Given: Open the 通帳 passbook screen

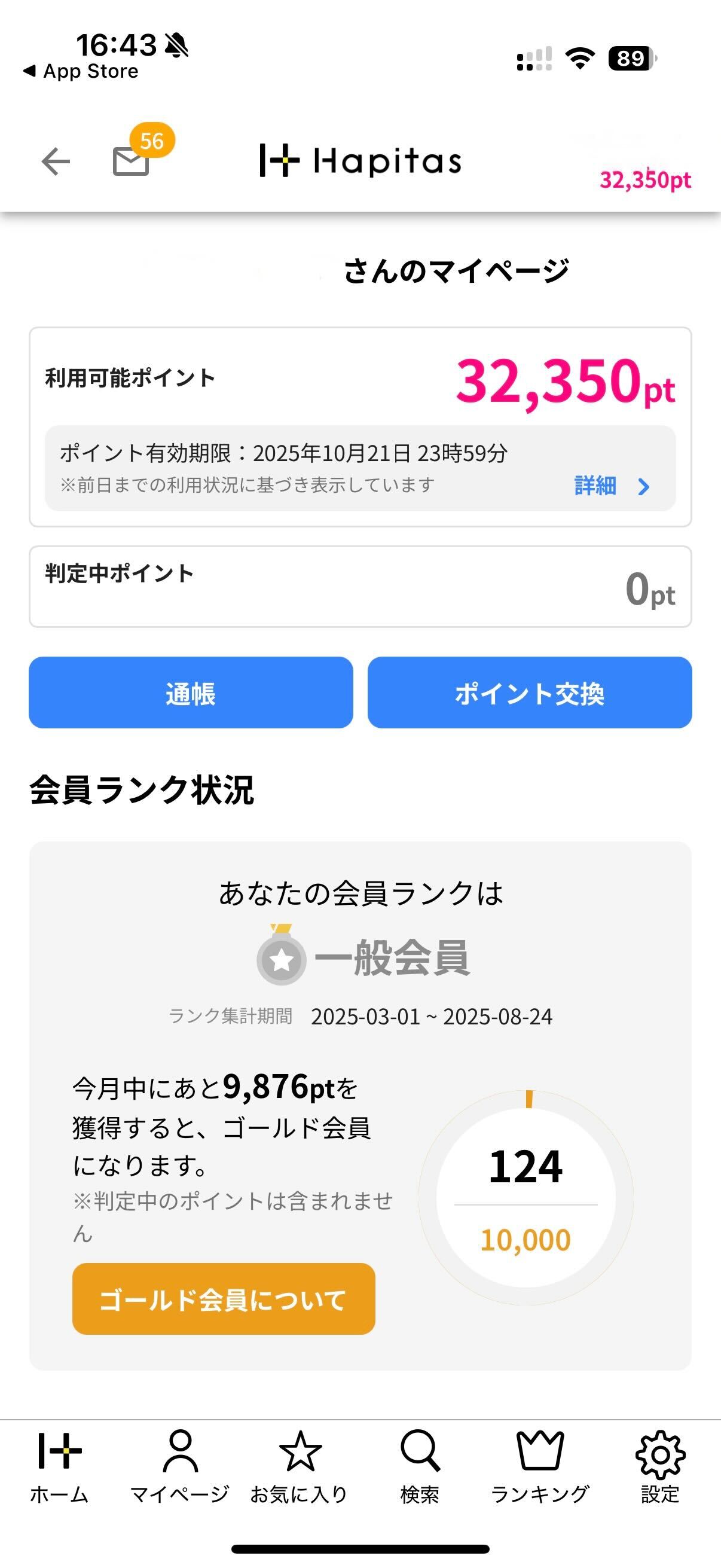Looking at the screenshot, I should click(x=191, y=693).
